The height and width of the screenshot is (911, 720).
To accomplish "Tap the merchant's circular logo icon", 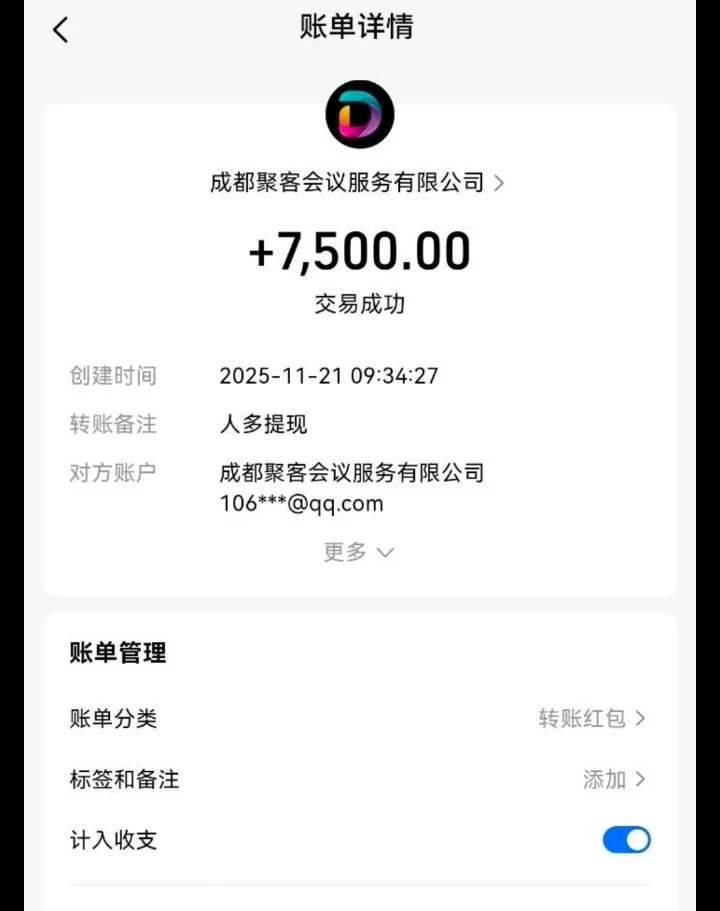I will [x=359, y=114].
